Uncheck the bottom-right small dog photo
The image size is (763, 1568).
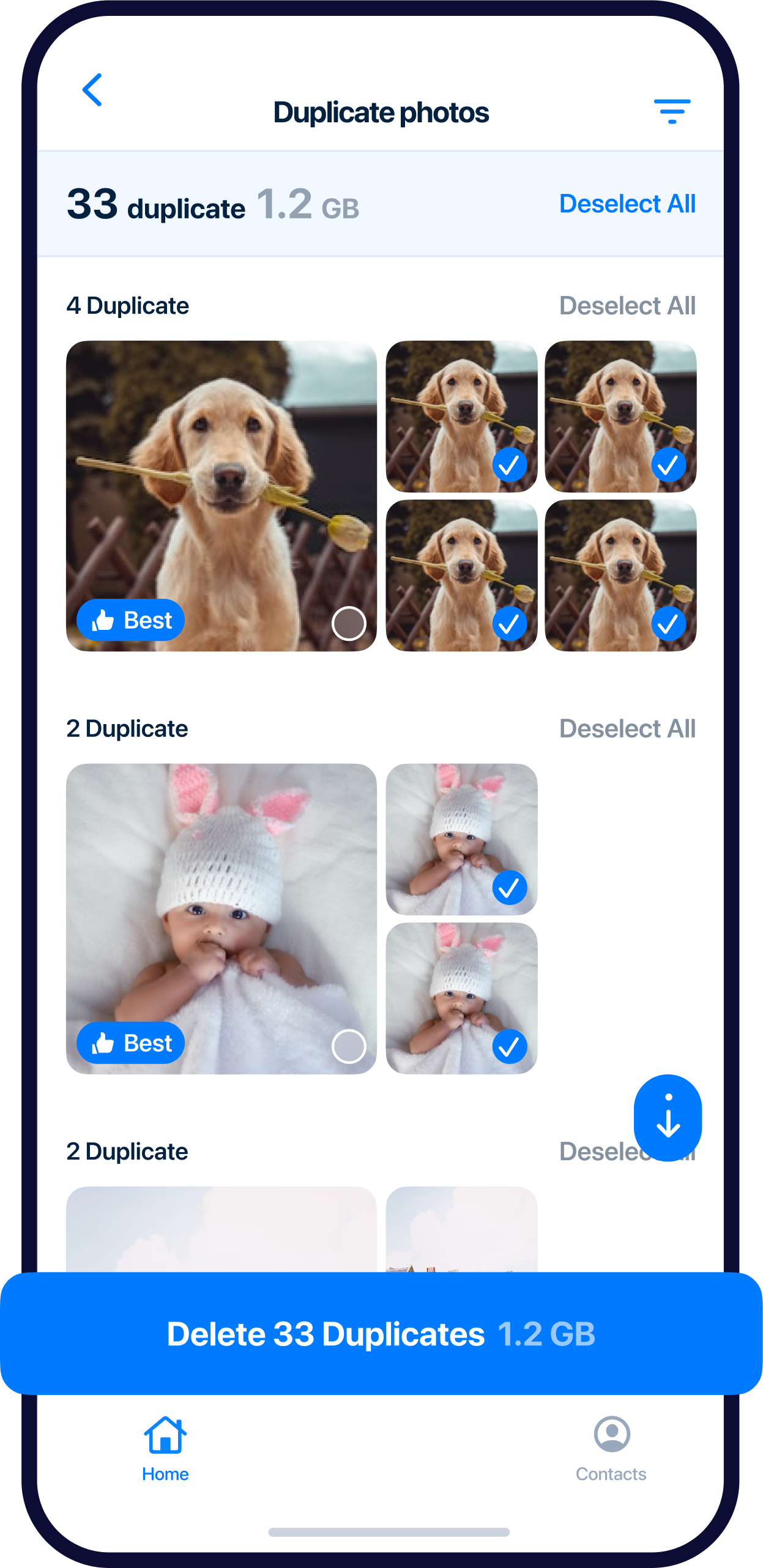pyautogui.click(x=668, y=623)
